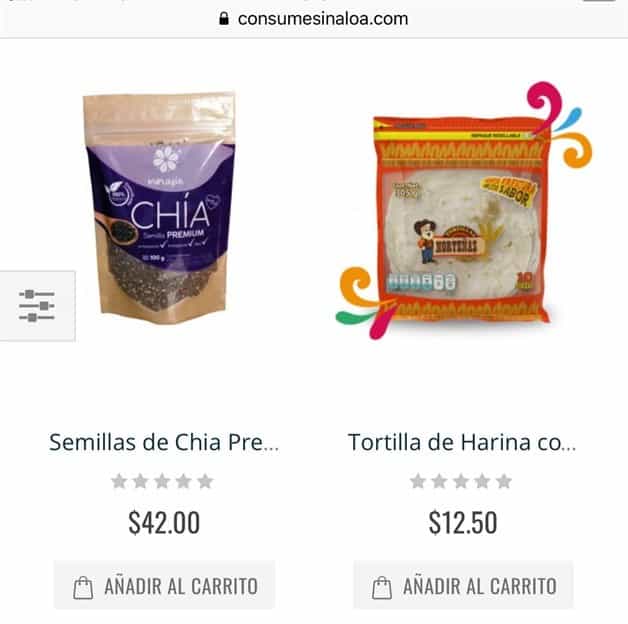Screen dimensions: 628x624
Task: Open the product filter panel
Action: point(36,306)
